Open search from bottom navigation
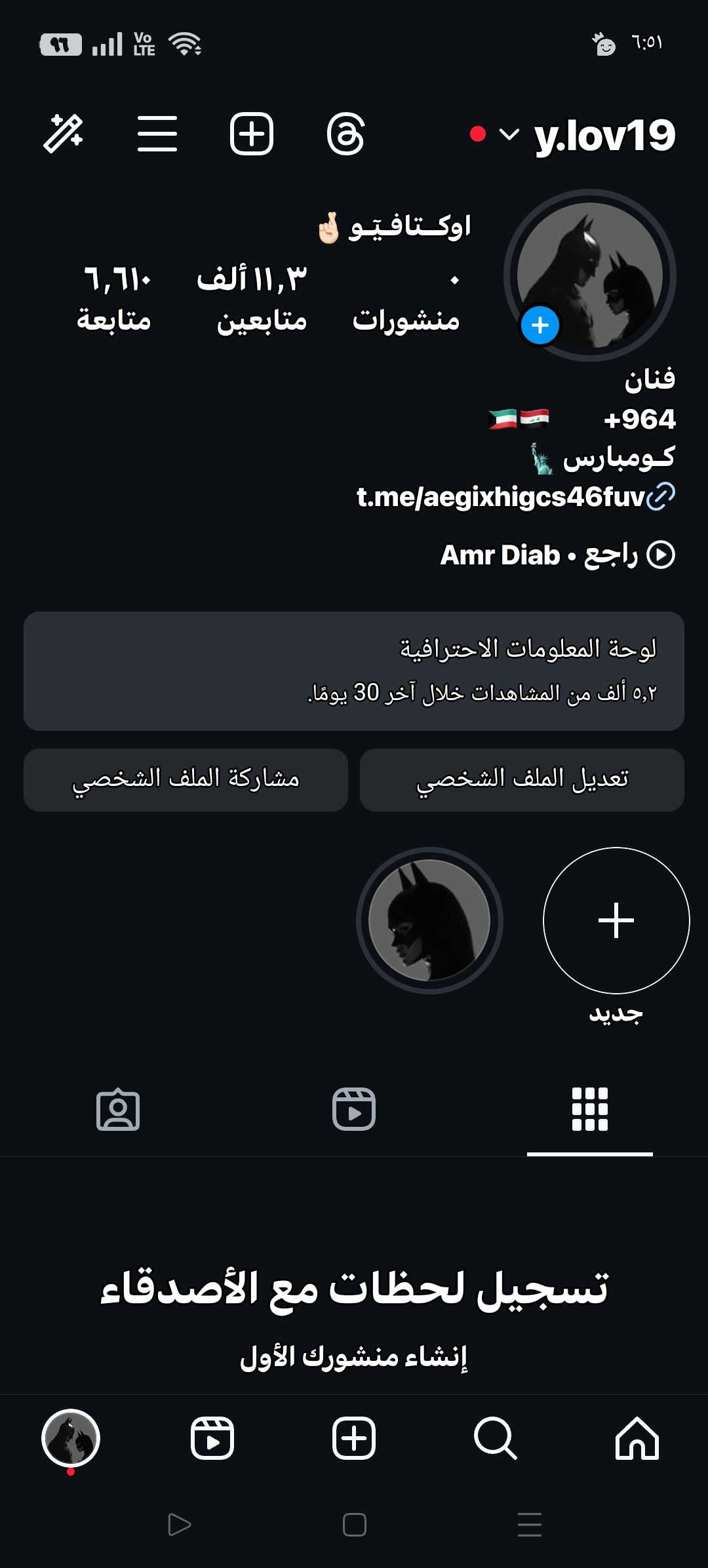Viewport: 708px width, 1568px height. [496, 1438]
